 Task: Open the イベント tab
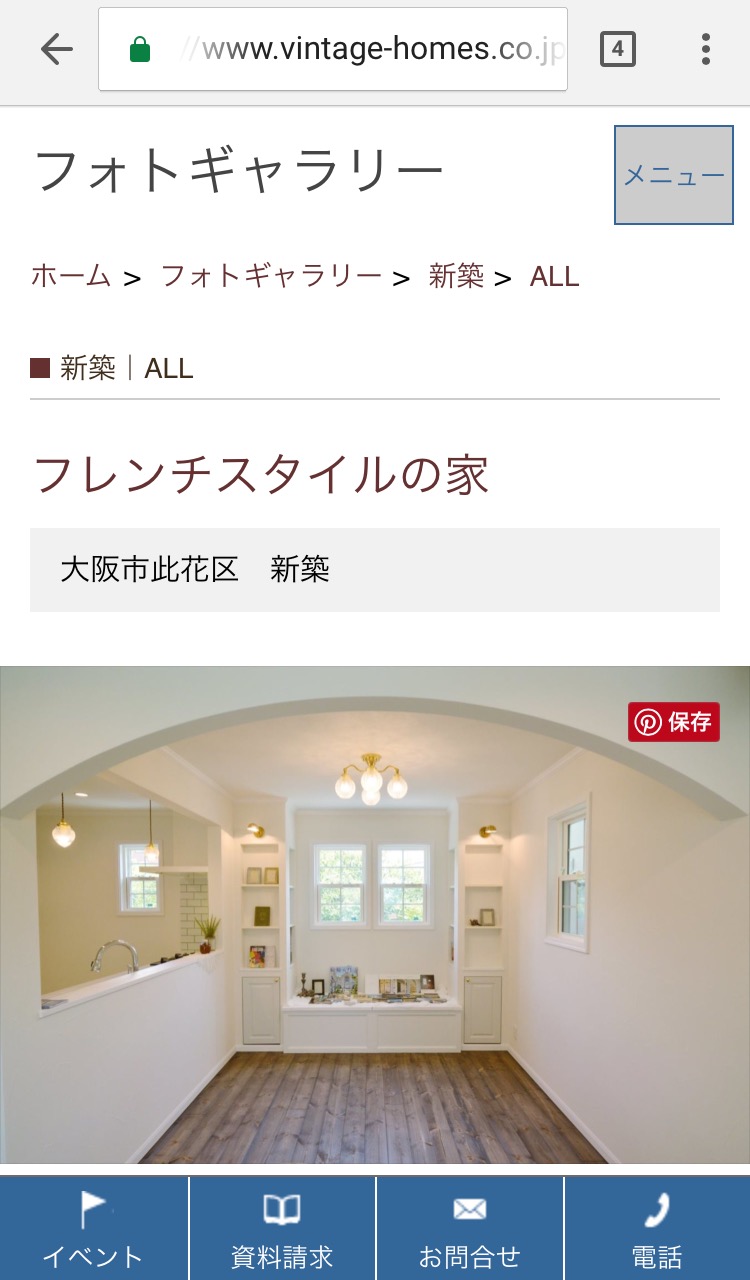click(x=93, y=1228)
